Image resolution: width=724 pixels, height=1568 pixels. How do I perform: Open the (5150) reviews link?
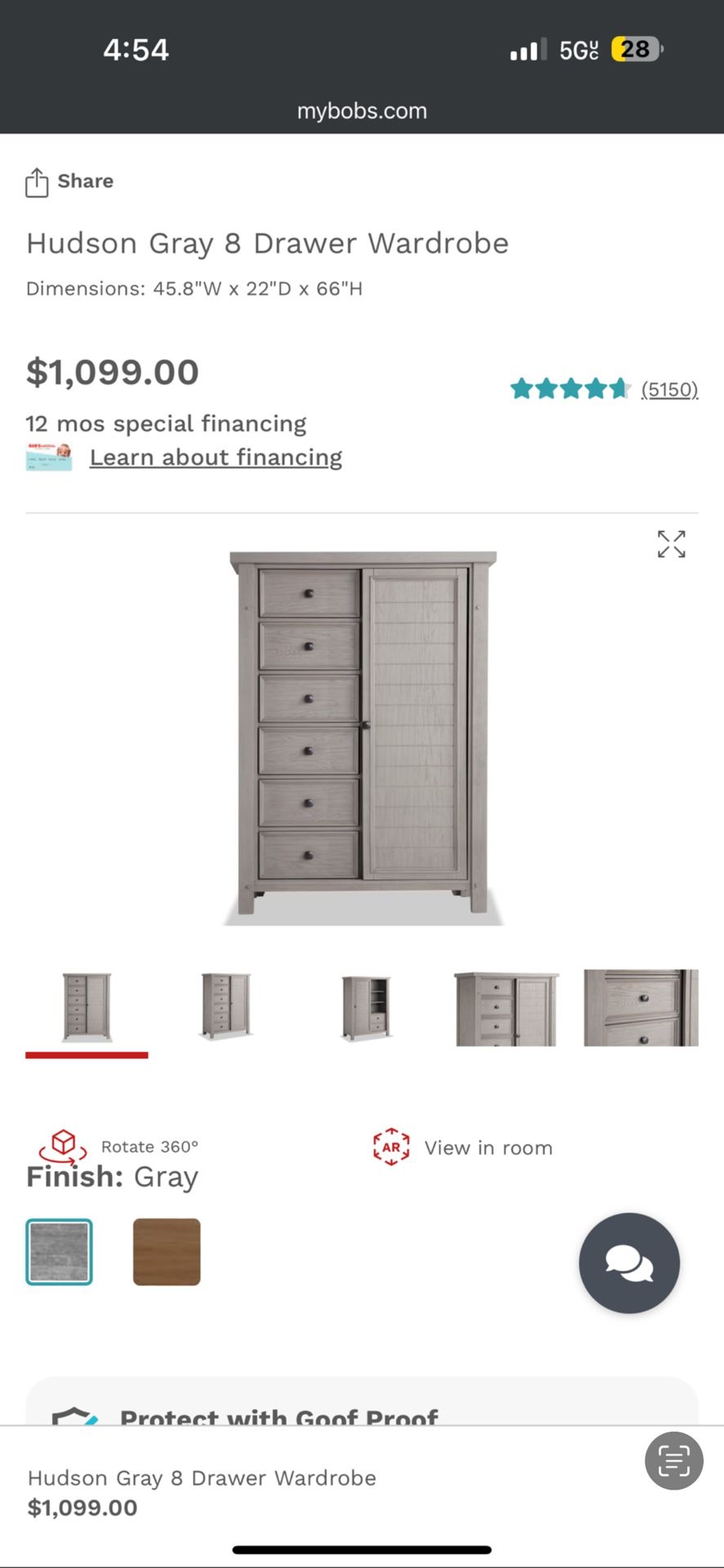click(x=669, y=389)
